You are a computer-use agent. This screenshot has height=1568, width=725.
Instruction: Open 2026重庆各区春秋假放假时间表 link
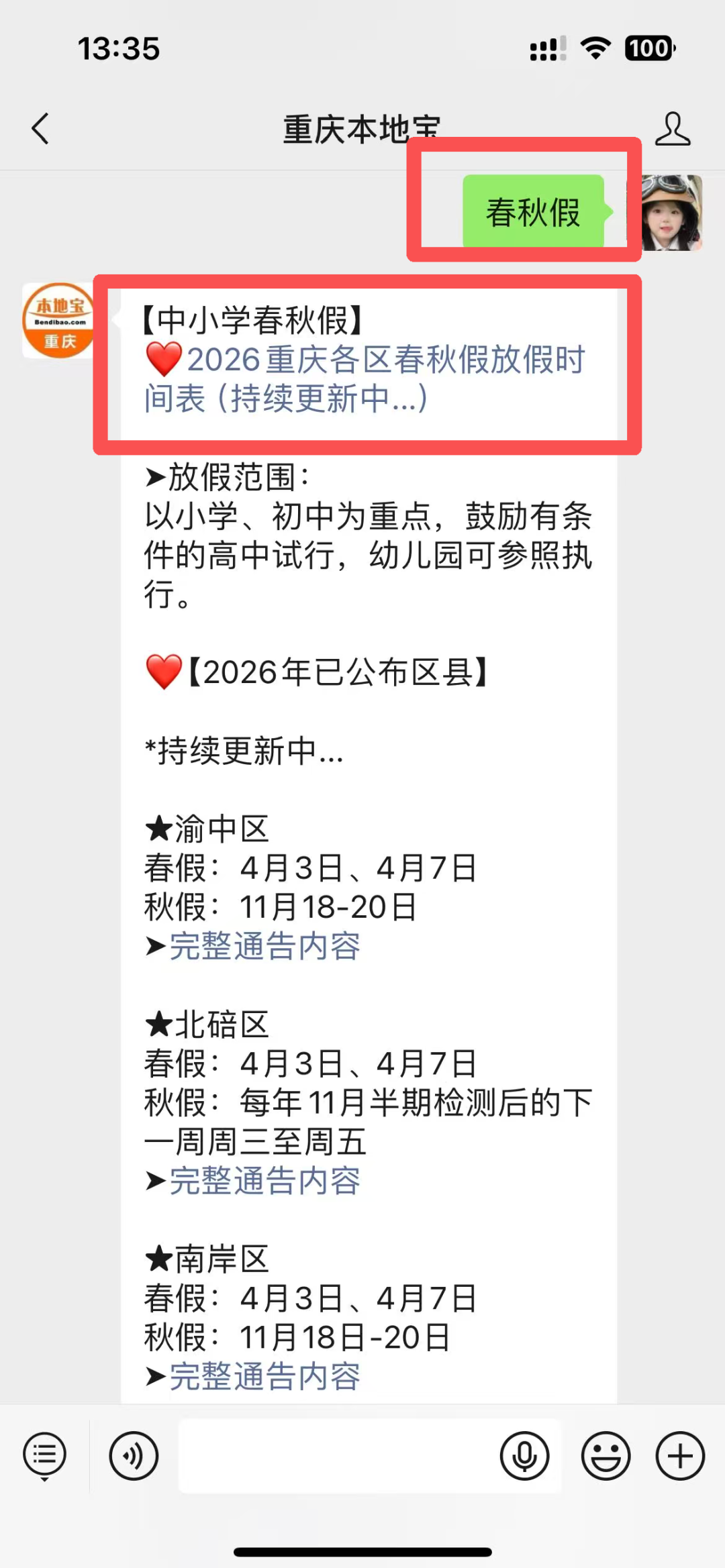pyautogui.click(x=365, y=378)
